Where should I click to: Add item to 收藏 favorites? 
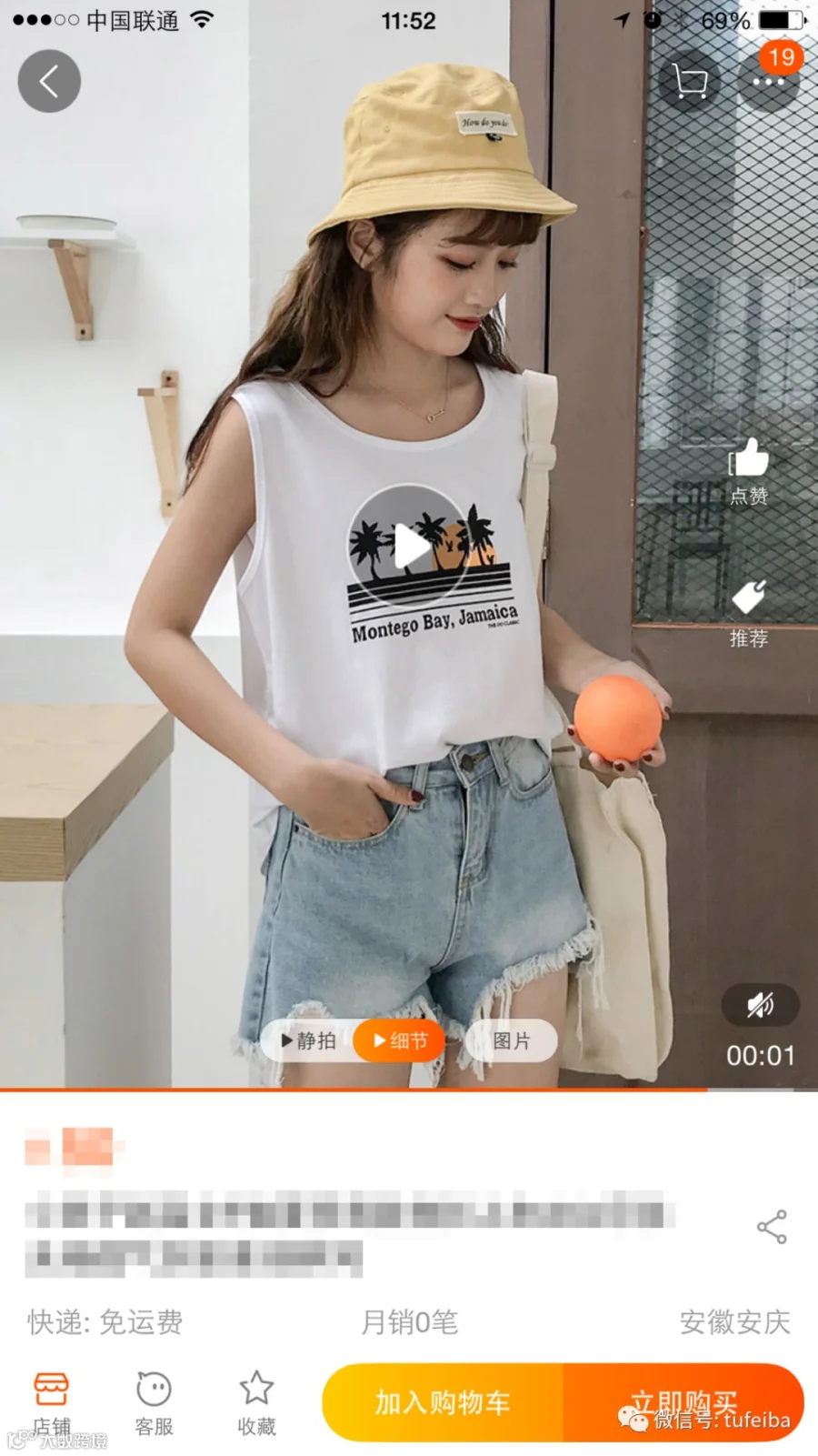coord(256,1403)
